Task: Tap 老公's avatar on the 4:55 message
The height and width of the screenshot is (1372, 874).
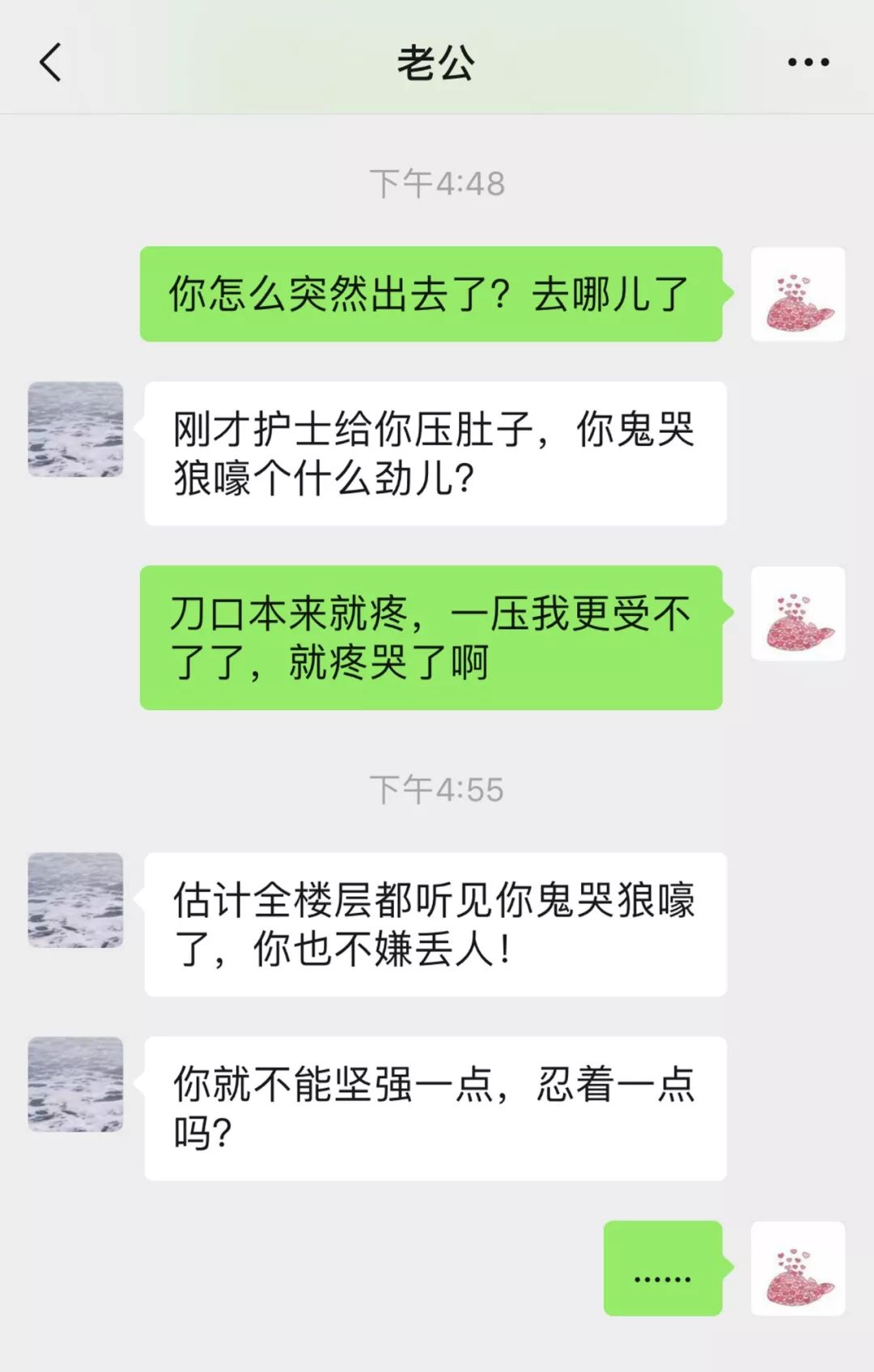Action: [x=75, y=898]
